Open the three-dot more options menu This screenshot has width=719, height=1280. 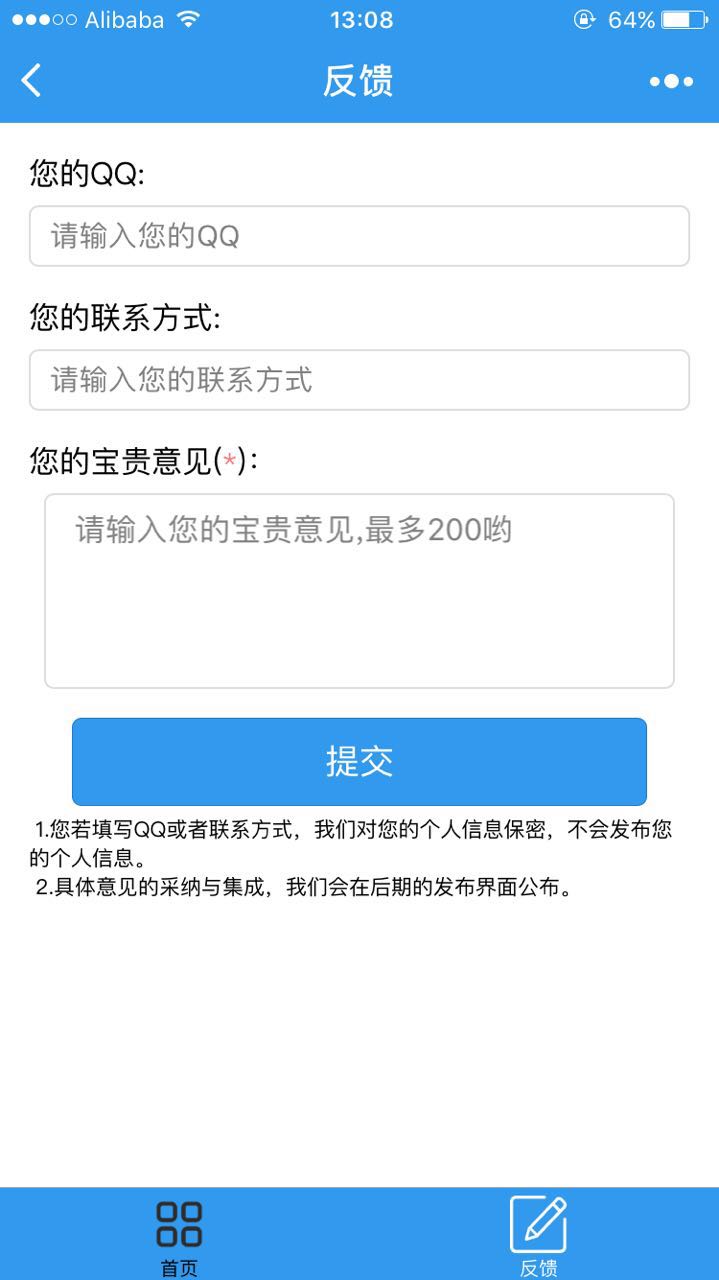click(x=671, y=81)
